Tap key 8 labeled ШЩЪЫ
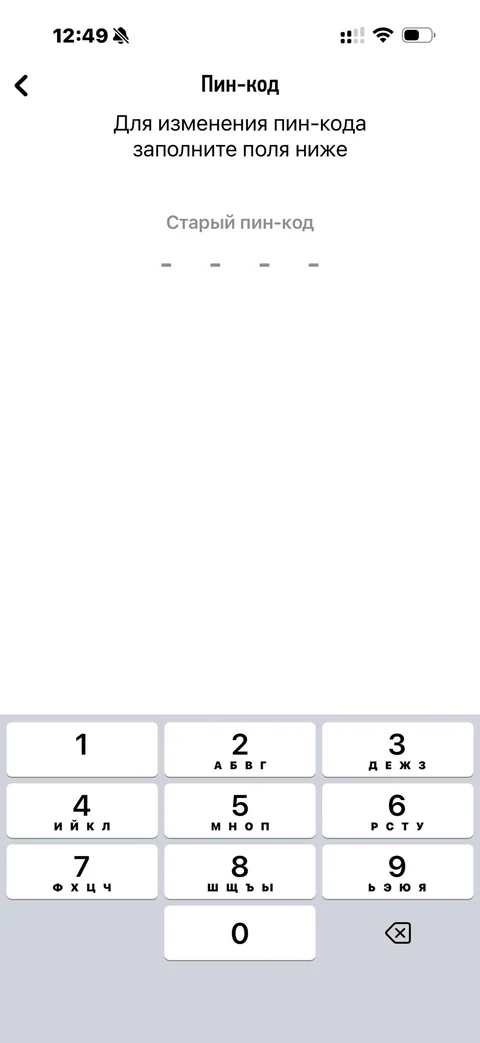 pos(240,872)
